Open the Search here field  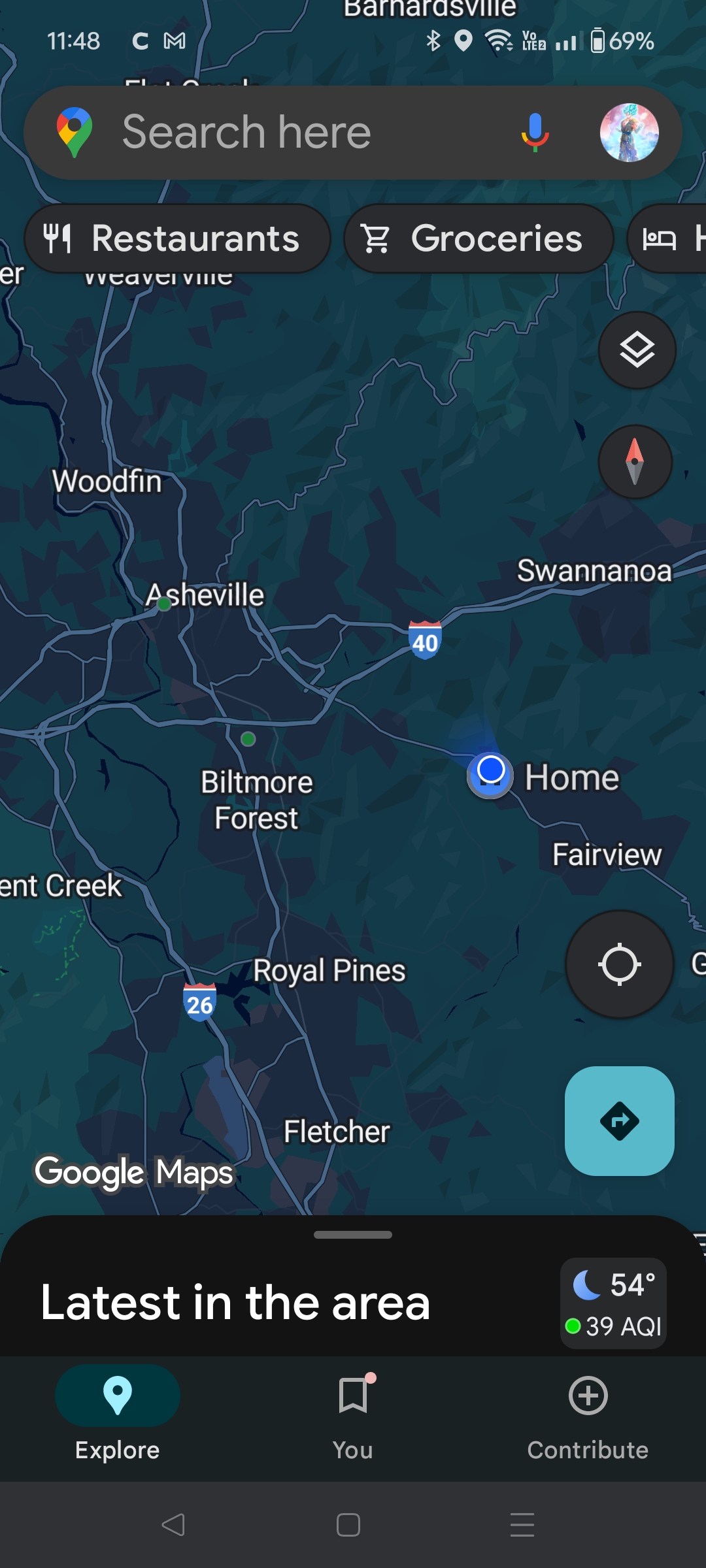tap(294, 133)
